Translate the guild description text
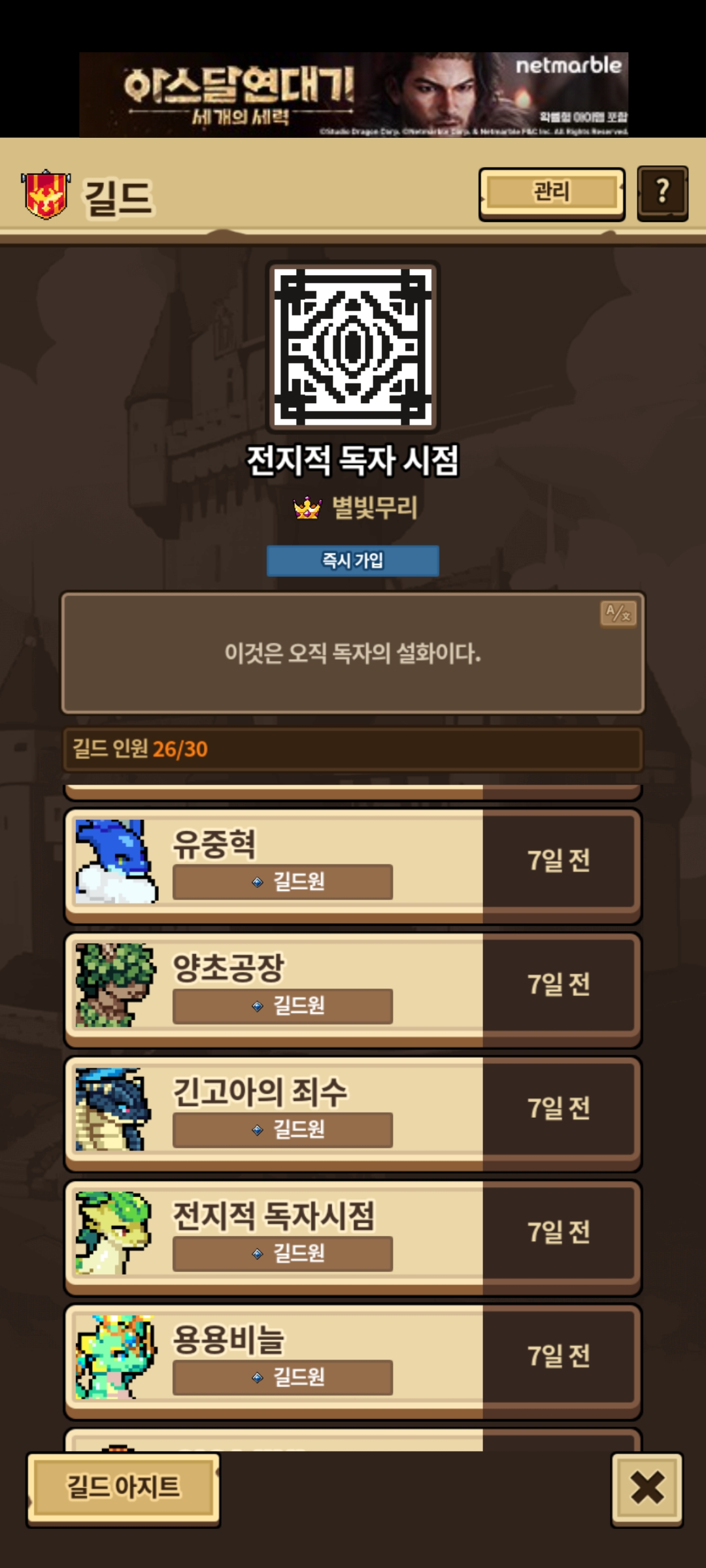The width and height of the screenshot is (706, 1568). point(618,613)
